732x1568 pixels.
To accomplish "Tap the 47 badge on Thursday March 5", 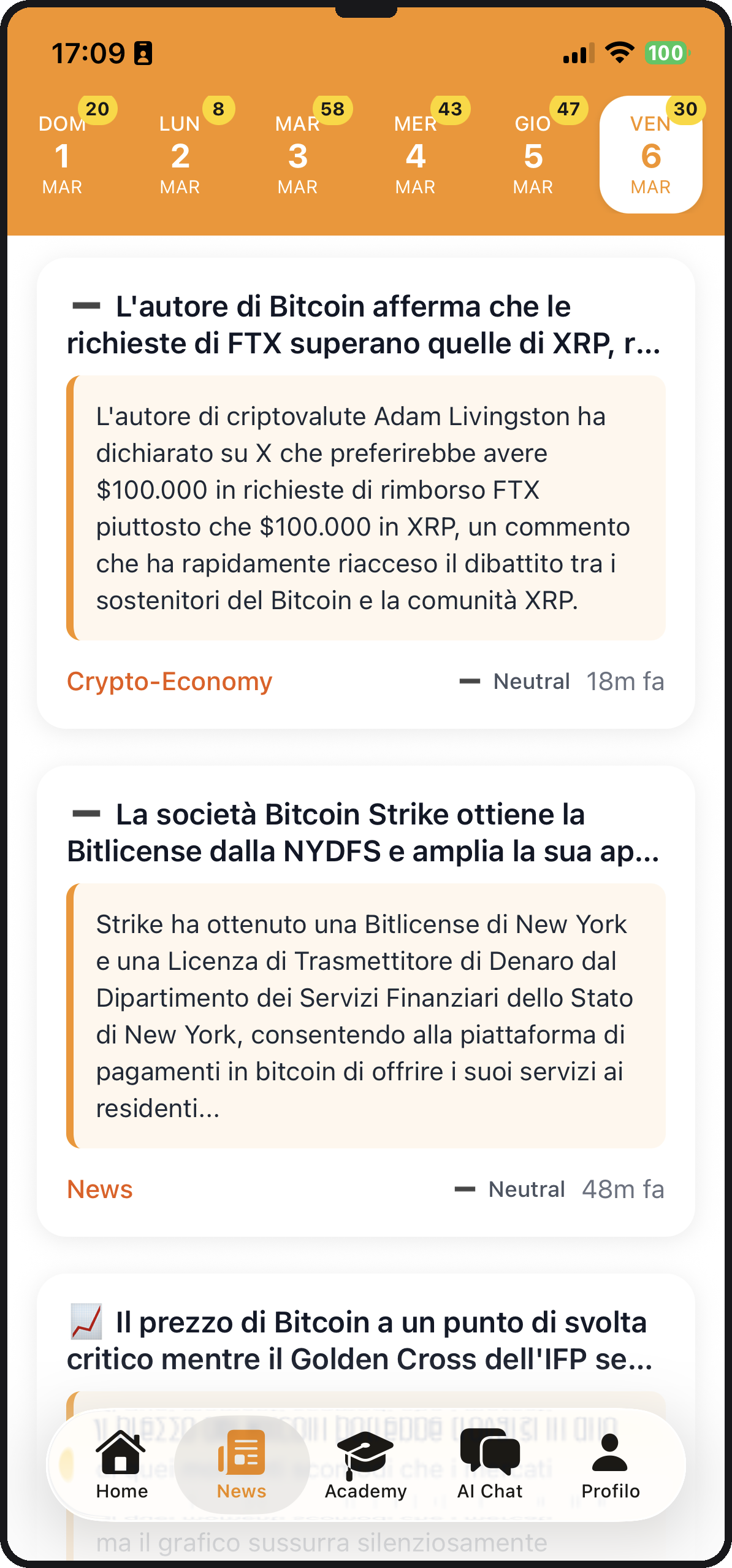I will click(567, 109).
